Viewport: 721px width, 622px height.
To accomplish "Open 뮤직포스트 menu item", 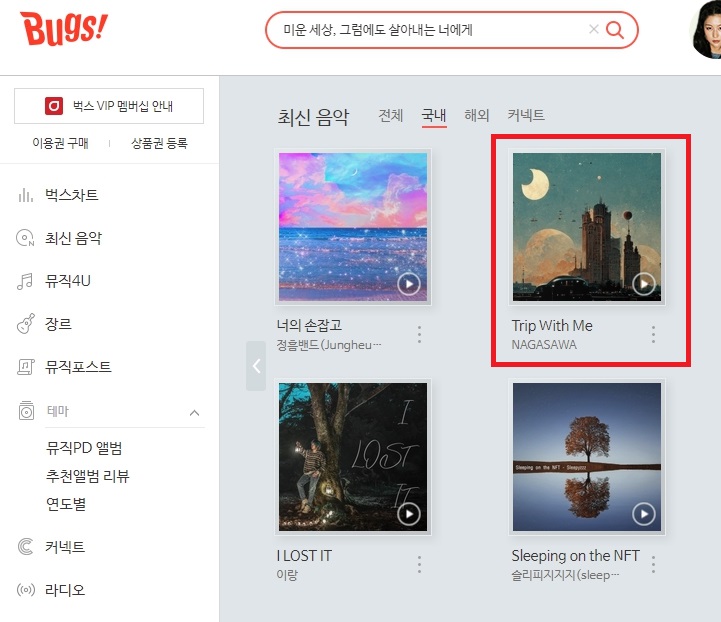I will (x=78, y=367).
